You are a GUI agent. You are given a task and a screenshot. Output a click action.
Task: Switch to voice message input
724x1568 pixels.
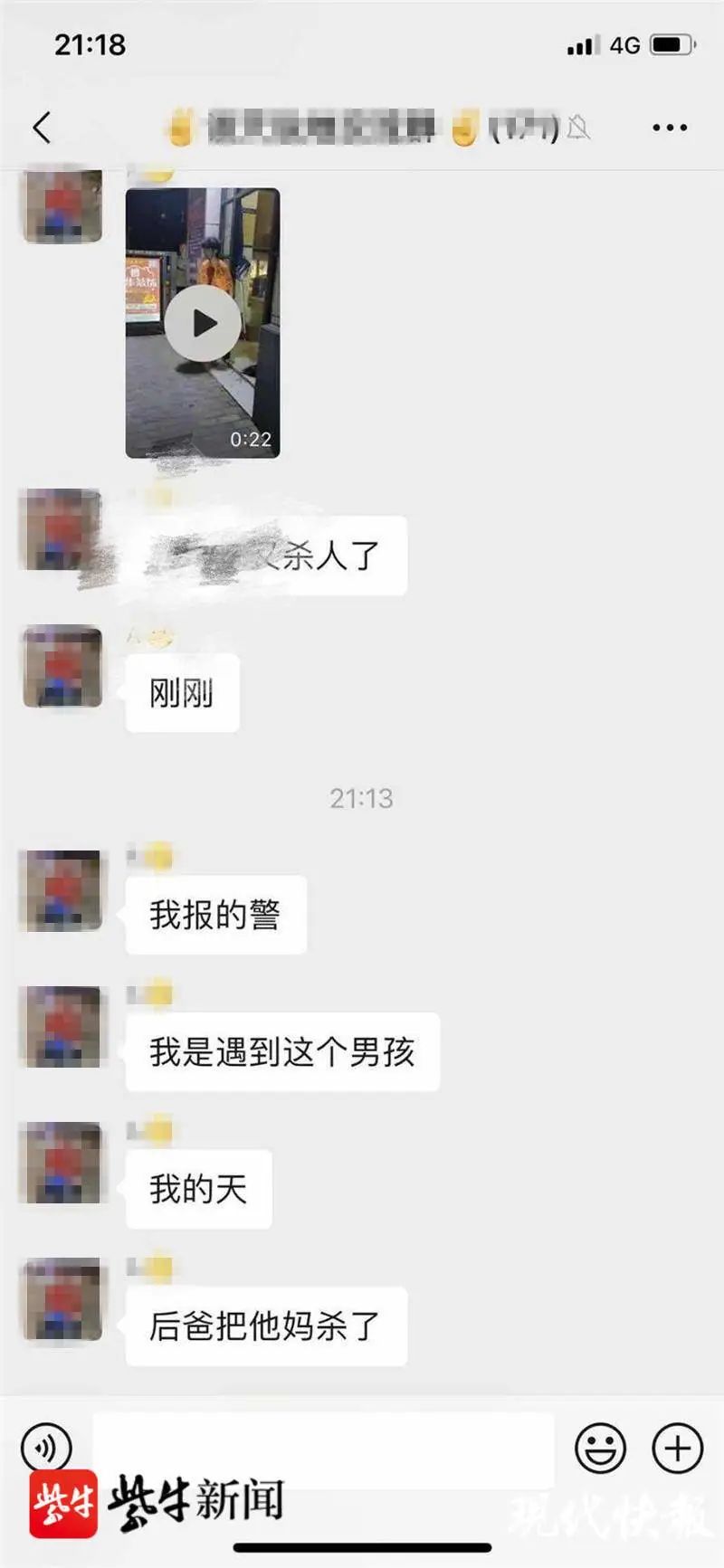(46, 1447)
